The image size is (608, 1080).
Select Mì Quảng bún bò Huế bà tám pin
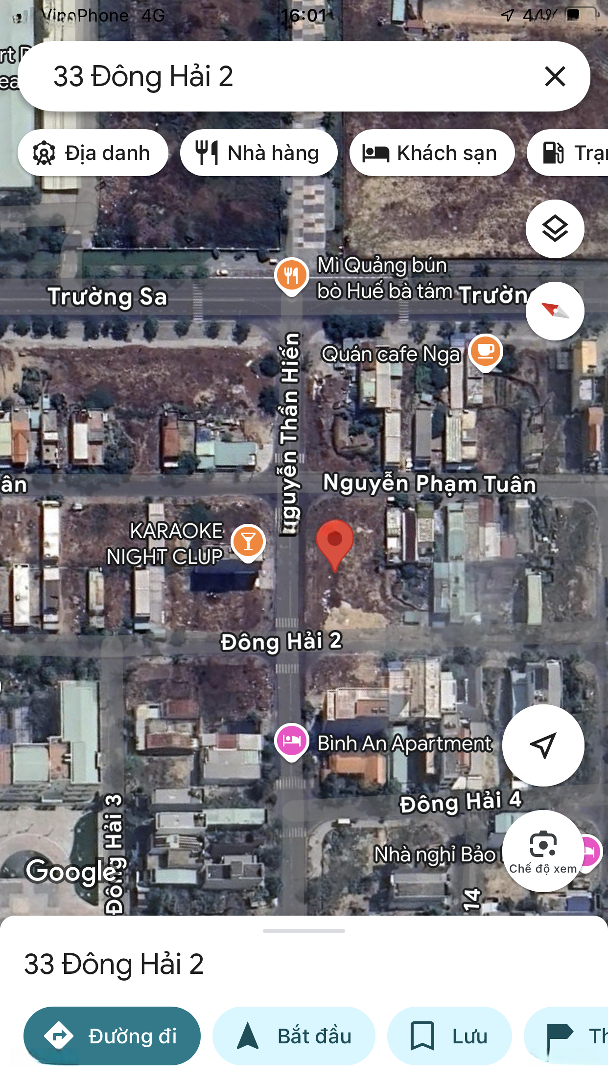(x=291, y=276)
